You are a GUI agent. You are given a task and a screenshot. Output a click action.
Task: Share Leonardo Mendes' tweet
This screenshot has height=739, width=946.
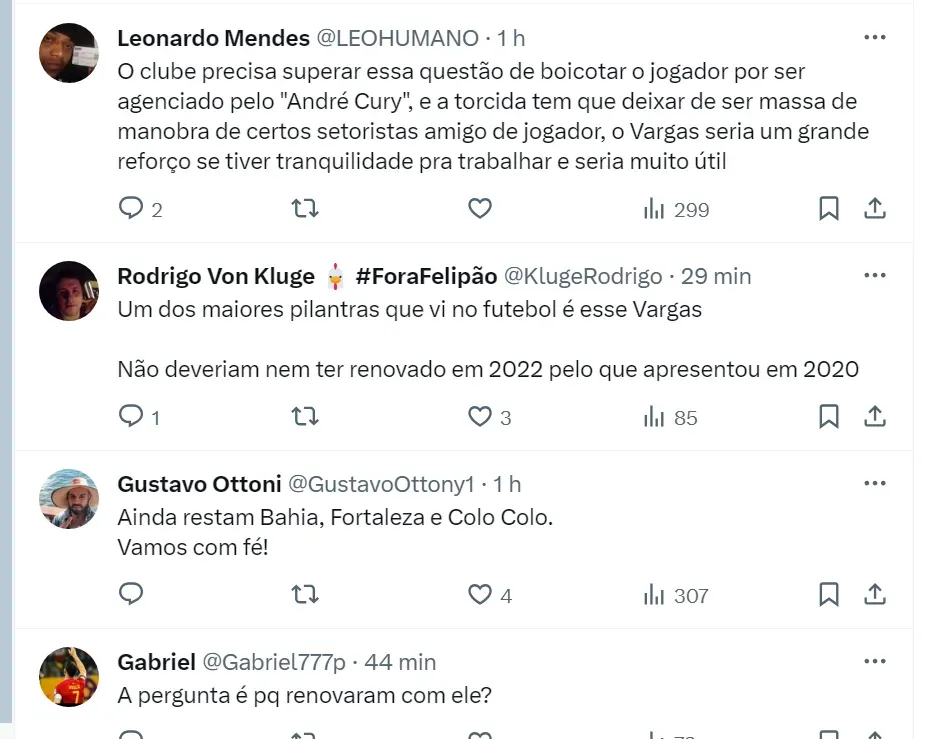874,208
